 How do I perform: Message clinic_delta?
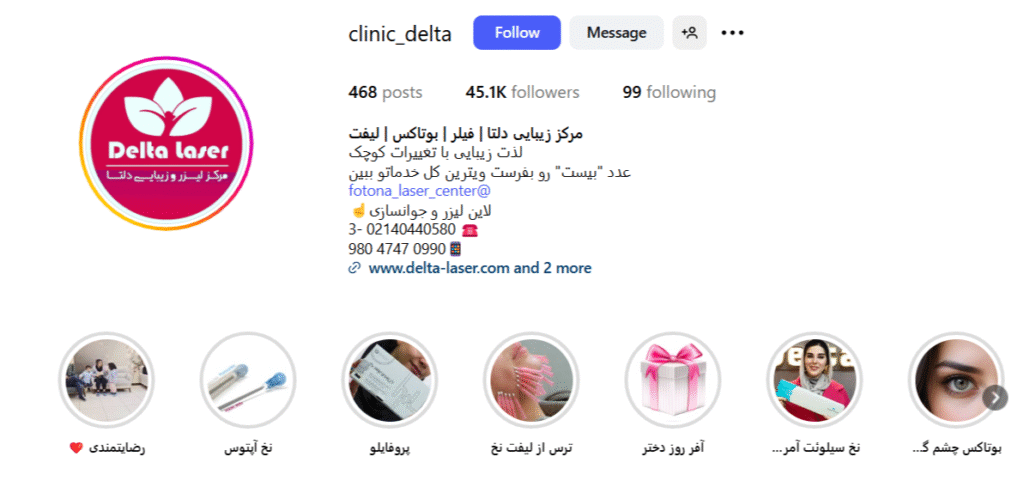616,33
